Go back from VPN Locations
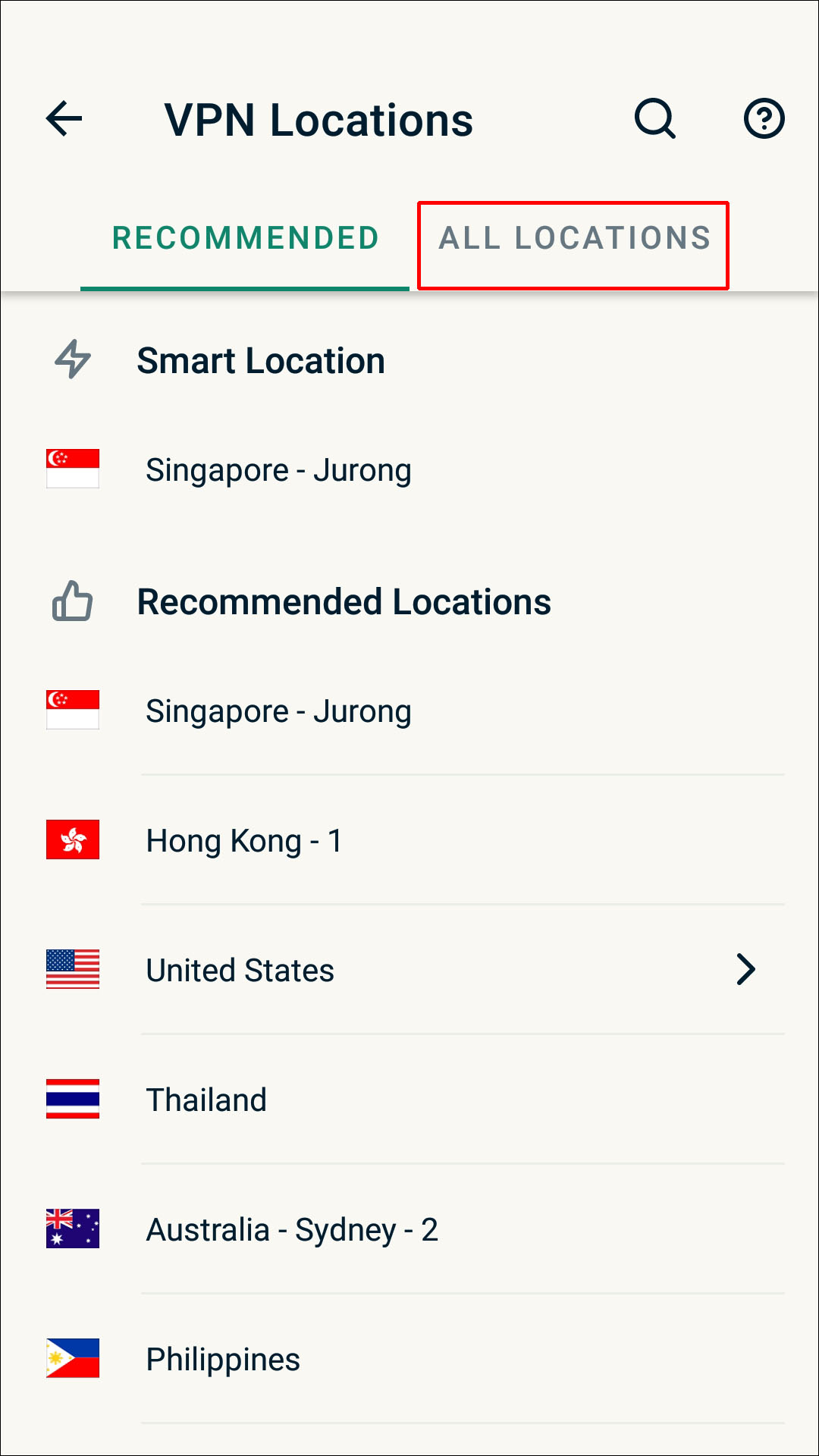This screenshot has height=1456, width=819. click(64, 119)
